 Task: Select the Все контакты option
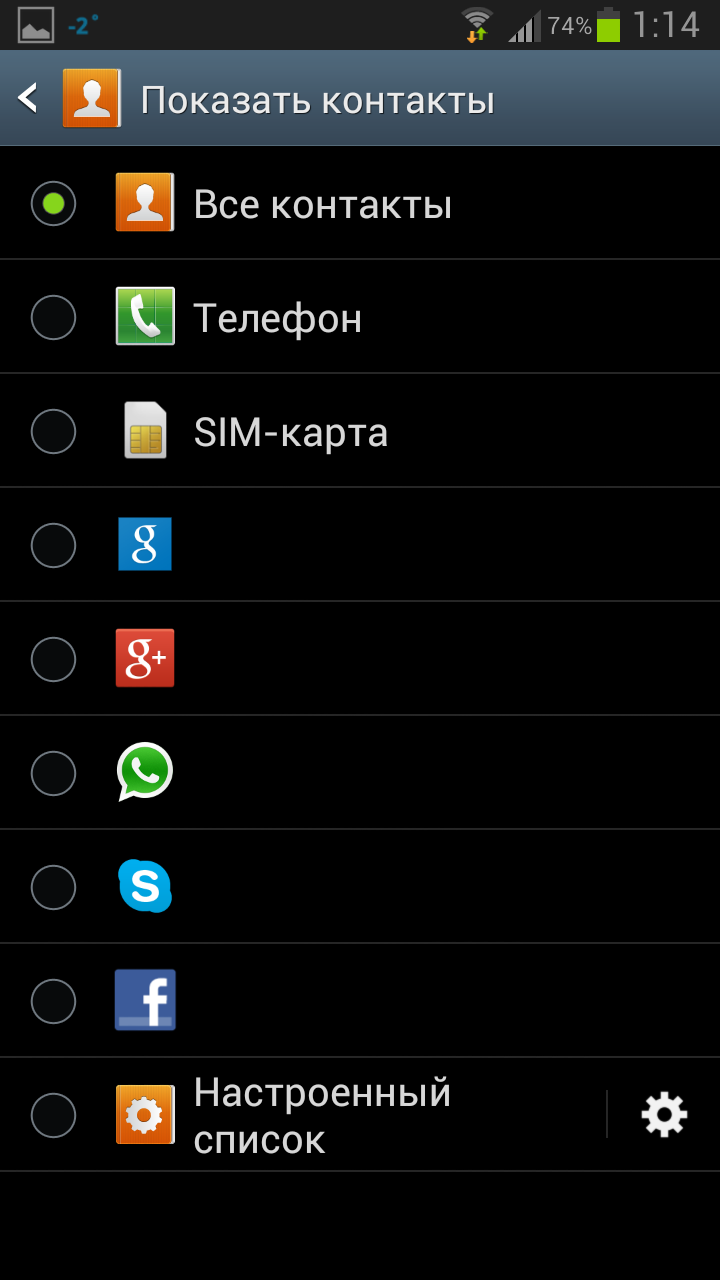360,204
